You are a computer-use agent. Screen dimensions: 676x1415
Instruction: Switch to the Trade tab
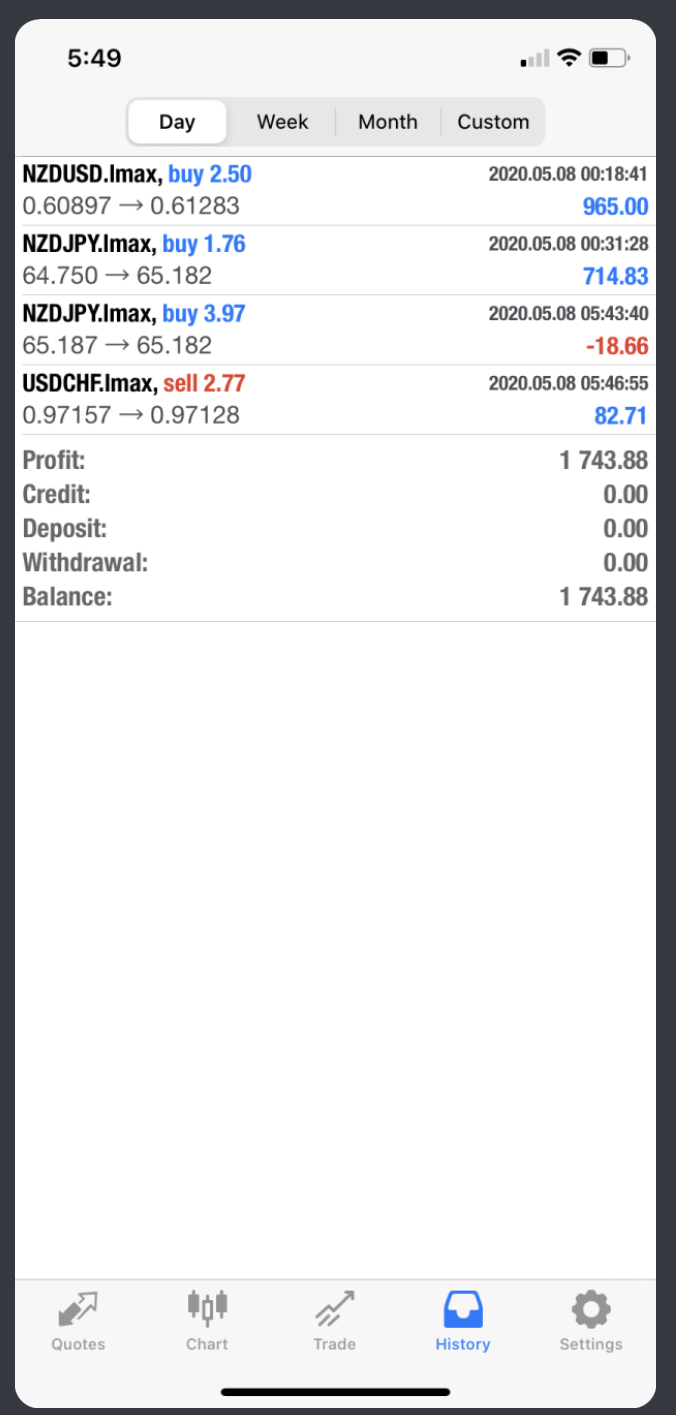(x=334, y=1321)
